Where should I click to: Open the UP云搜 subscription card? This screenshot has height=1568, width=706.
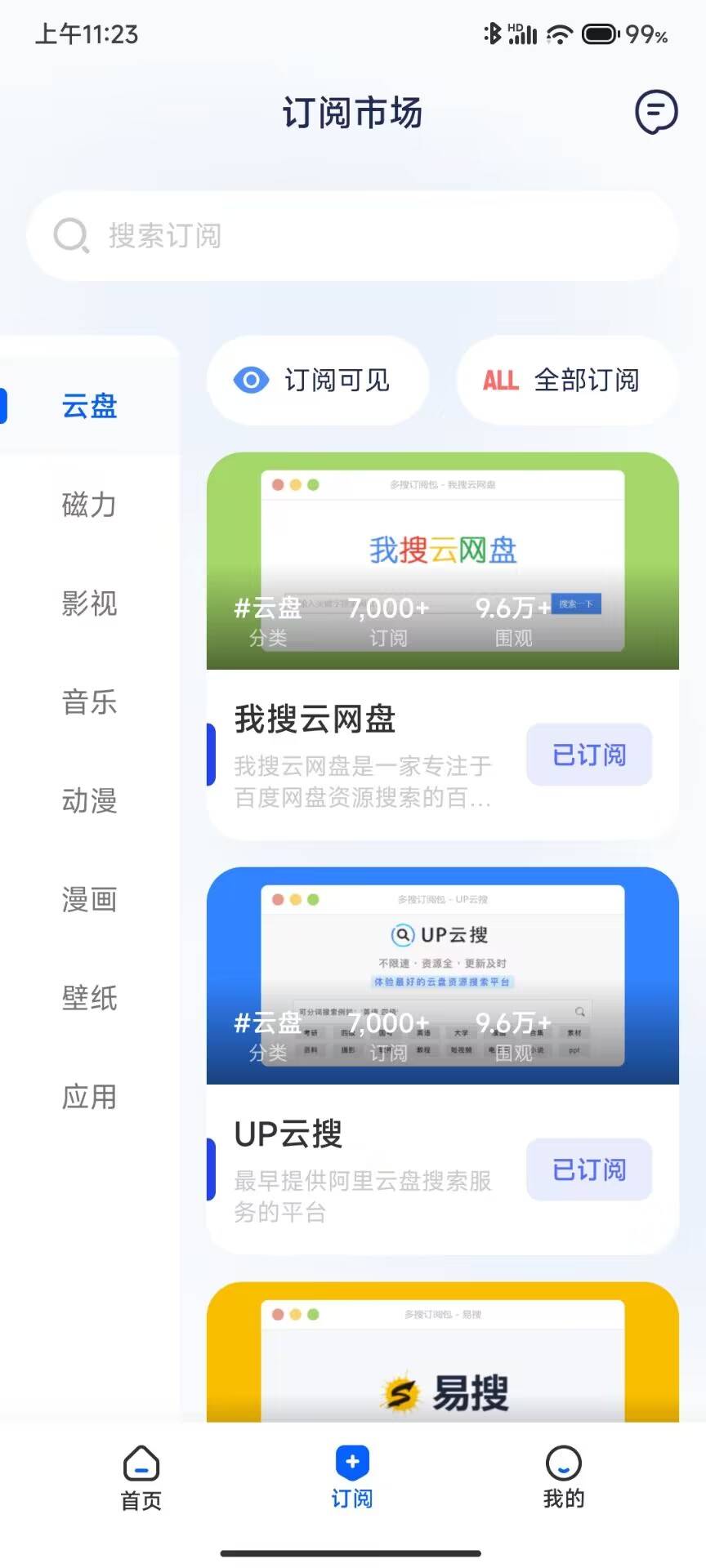[x=442, y=976]
